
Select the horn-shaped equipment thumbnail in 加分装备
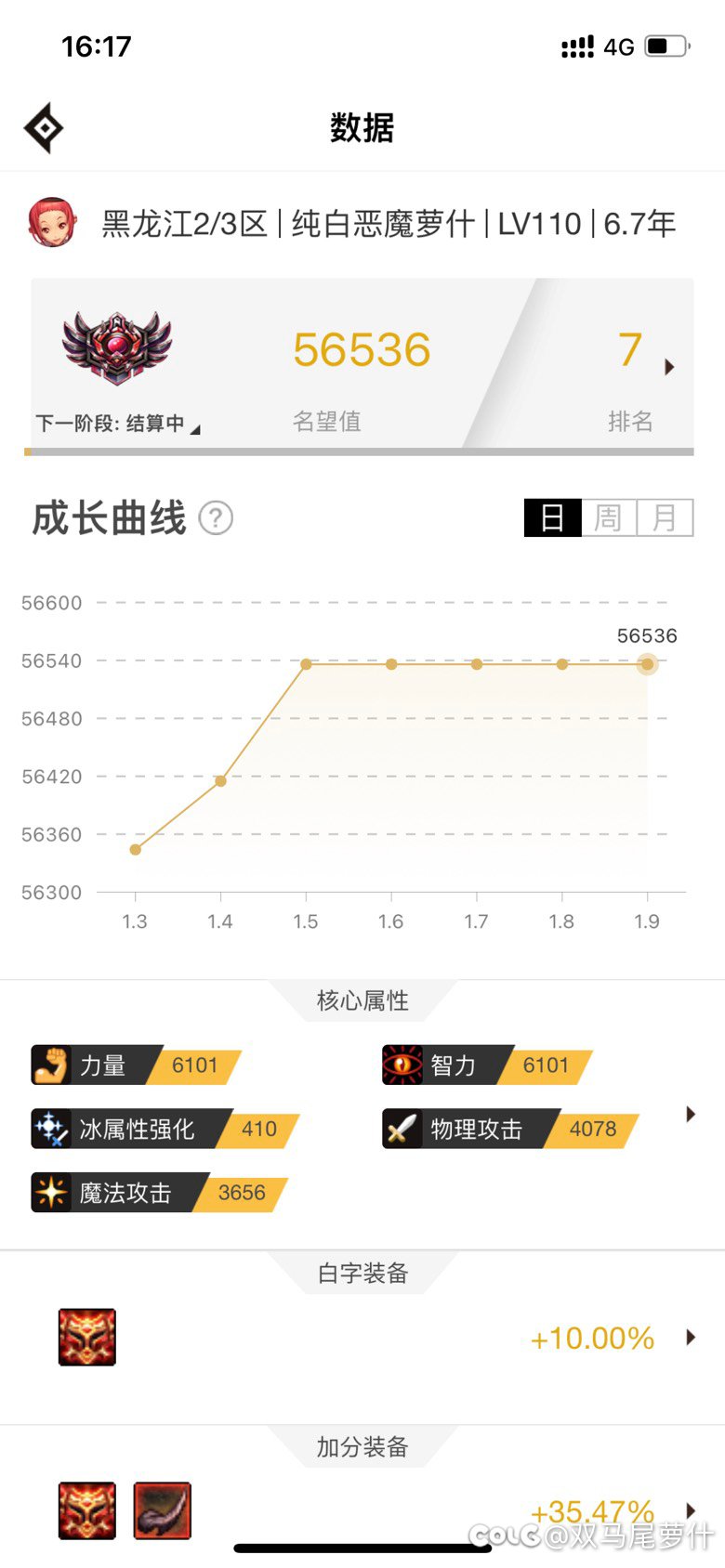162,1511
